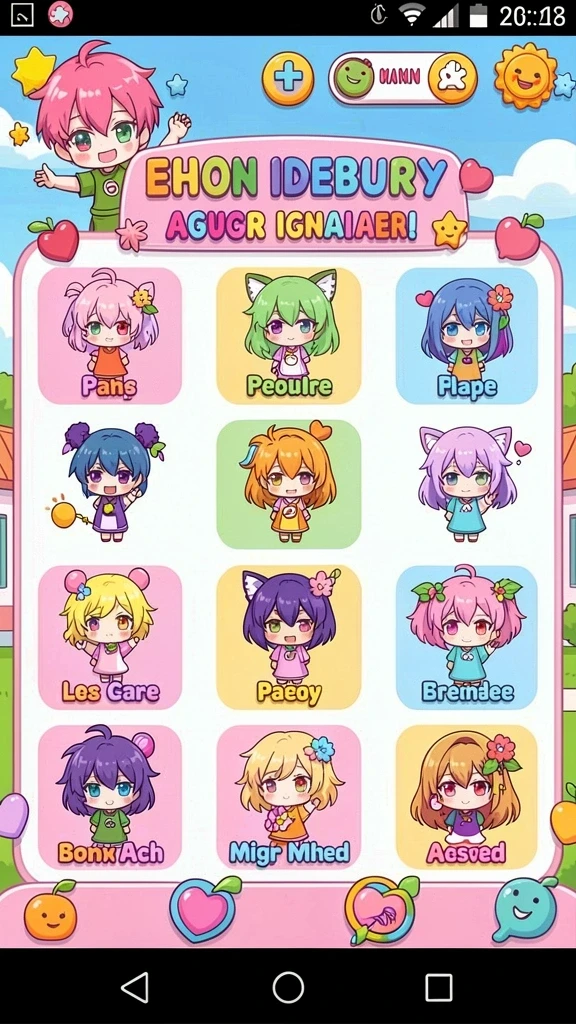Pick the orange-haired character on green tile
The width and height of the screenshot is (576, 1024).
click(289, 484)
